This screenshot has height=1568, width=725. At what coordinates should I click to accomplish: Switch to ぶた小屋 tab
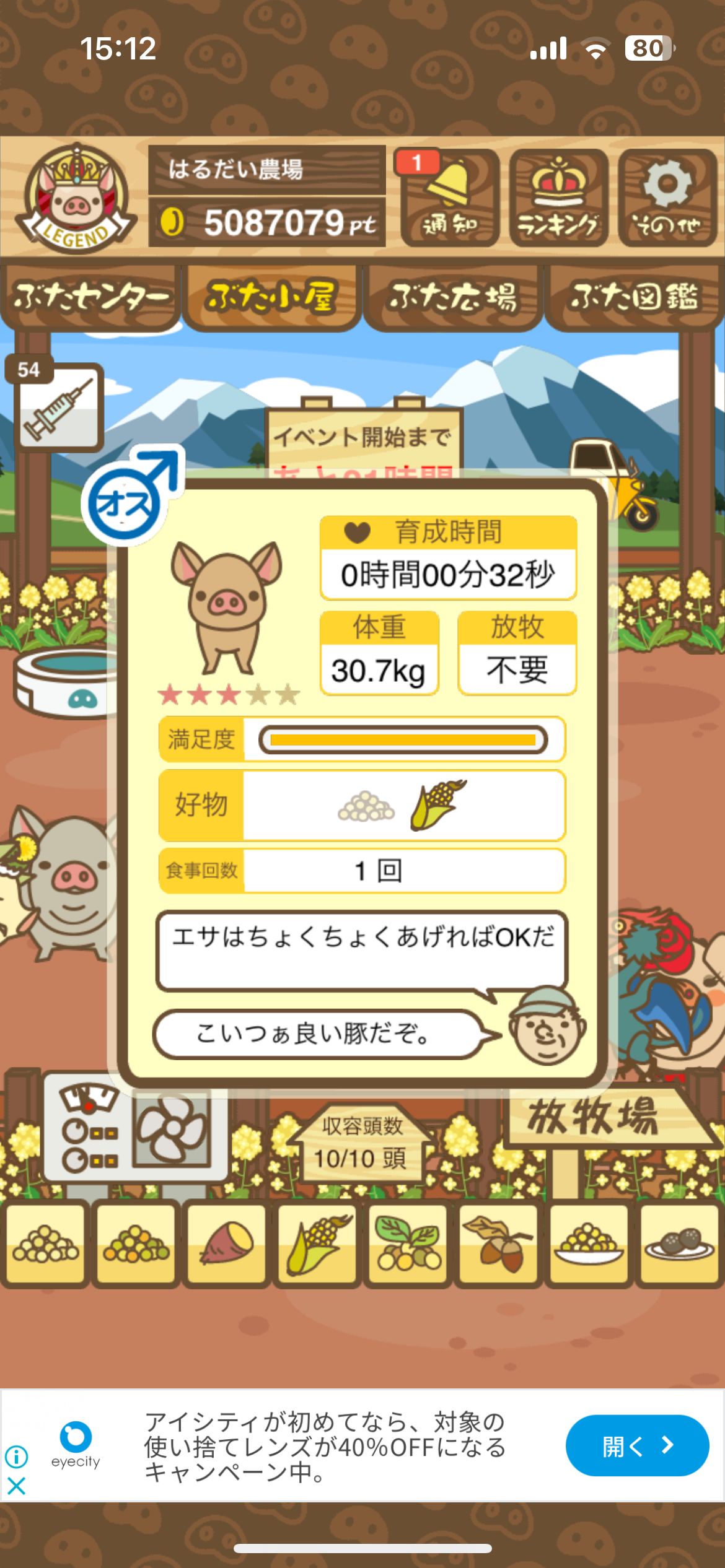point(271,298)
